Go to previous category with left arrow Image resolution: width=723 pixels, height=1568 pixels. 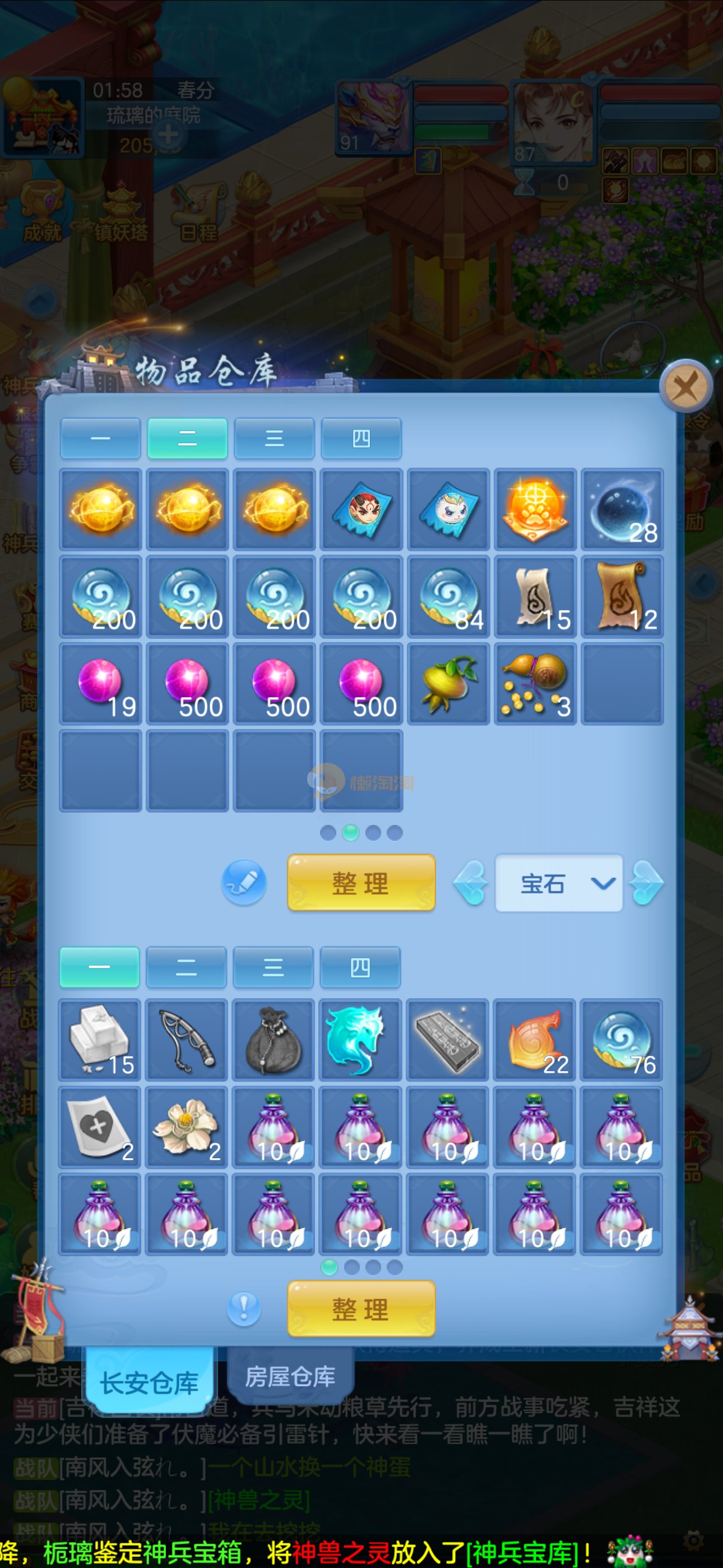tap(471, 883)
